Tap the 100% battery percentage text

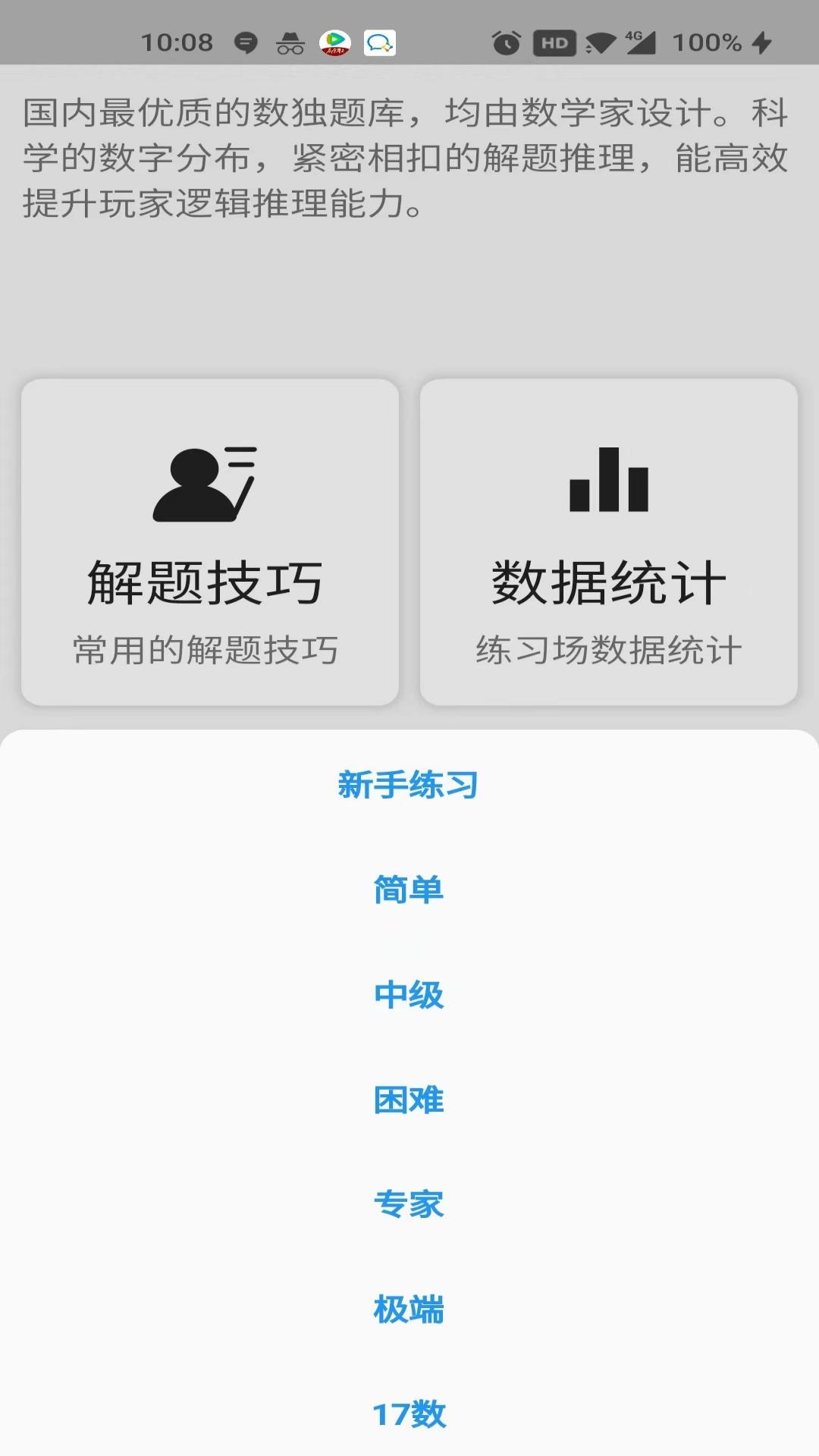(x=707, y=43)
